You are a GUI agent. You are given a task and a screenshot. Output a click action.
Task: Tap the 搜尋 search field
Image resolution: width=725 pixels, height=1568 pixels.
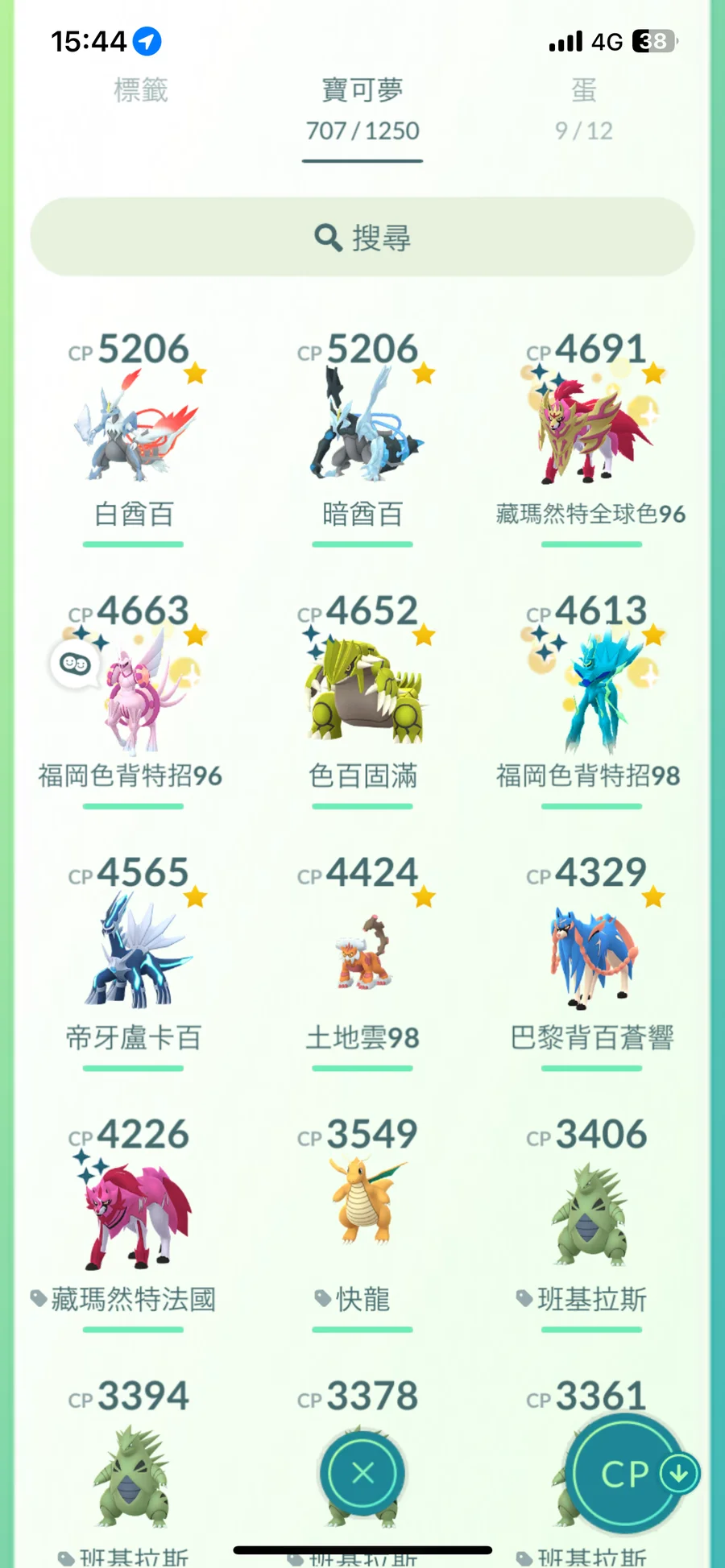(x=362, y=237)
